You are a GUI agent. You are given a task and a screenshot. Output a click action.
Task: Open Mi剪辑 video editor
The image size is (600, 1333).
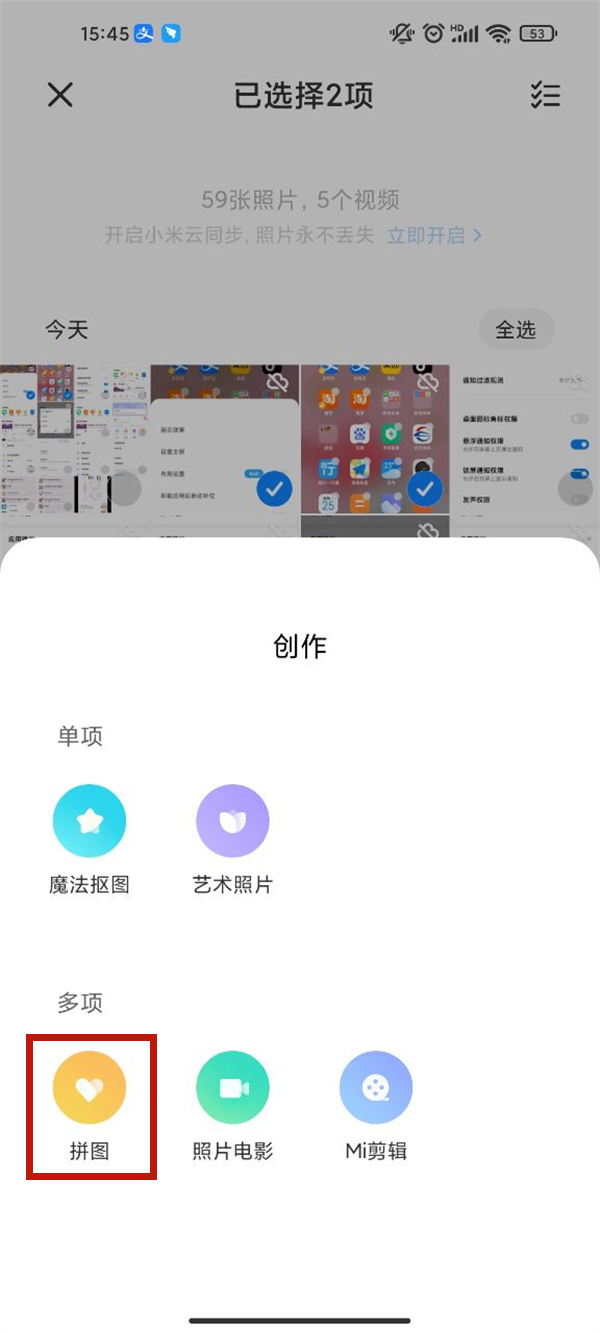coord(376,1089)
